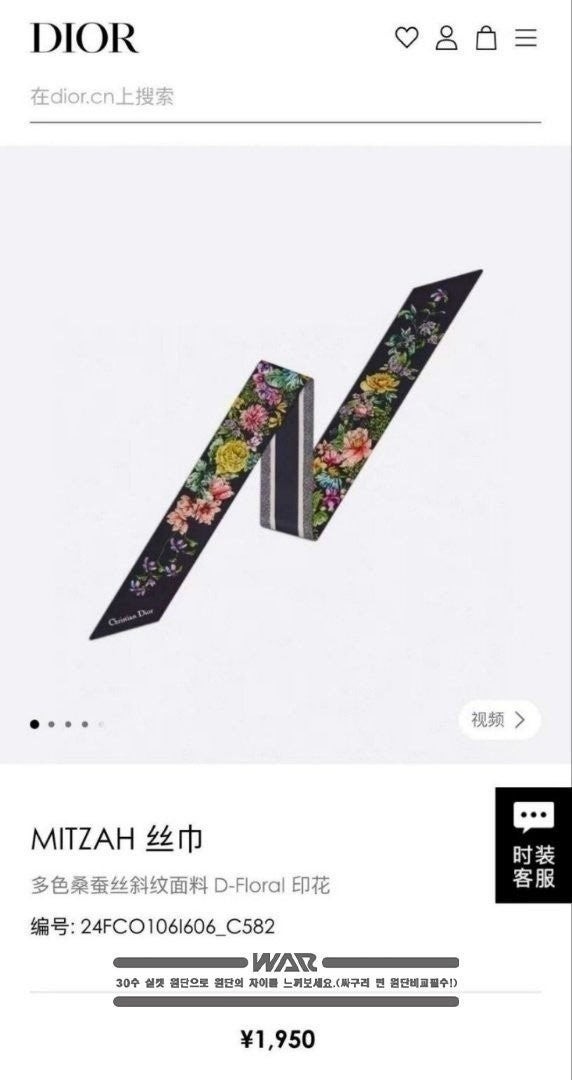
Task: Open the hamburger menu
Action: coord(526,37)
